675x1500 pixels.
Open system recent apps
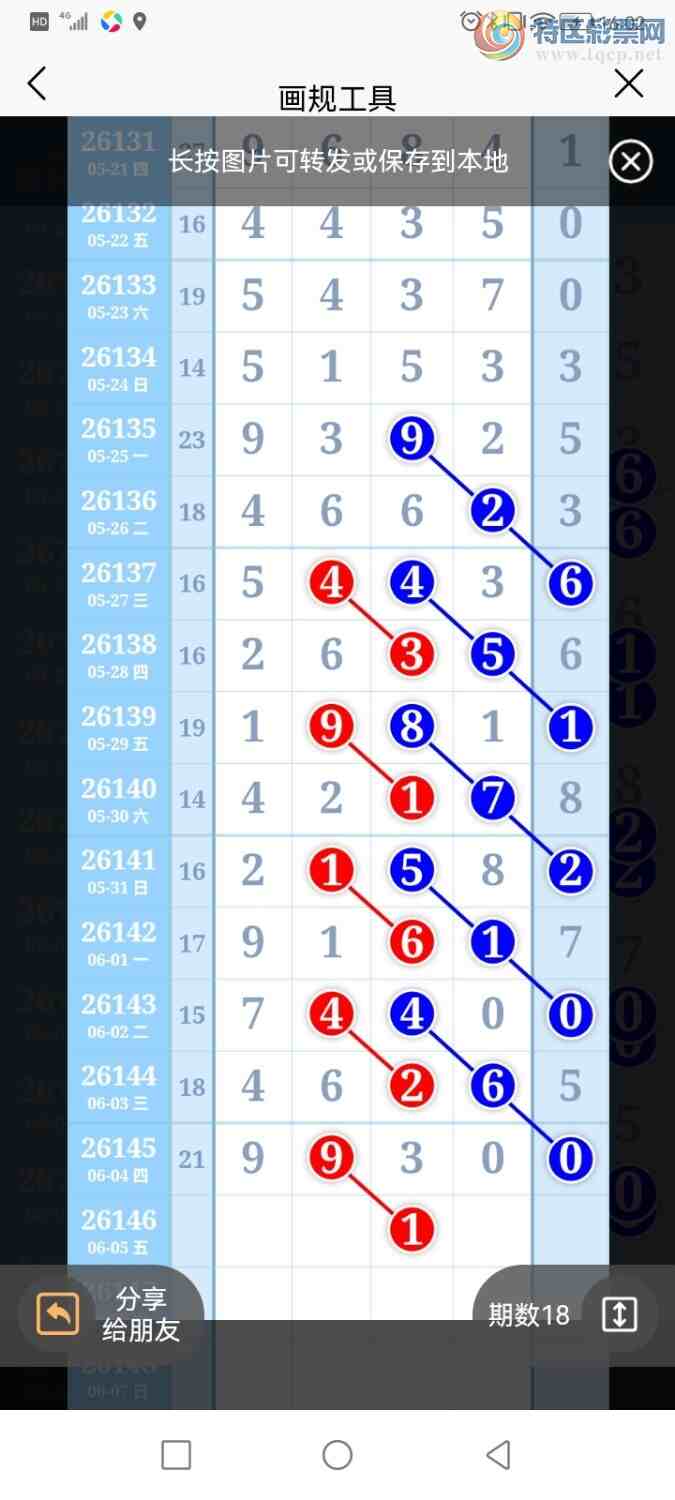pos(176,1455)
